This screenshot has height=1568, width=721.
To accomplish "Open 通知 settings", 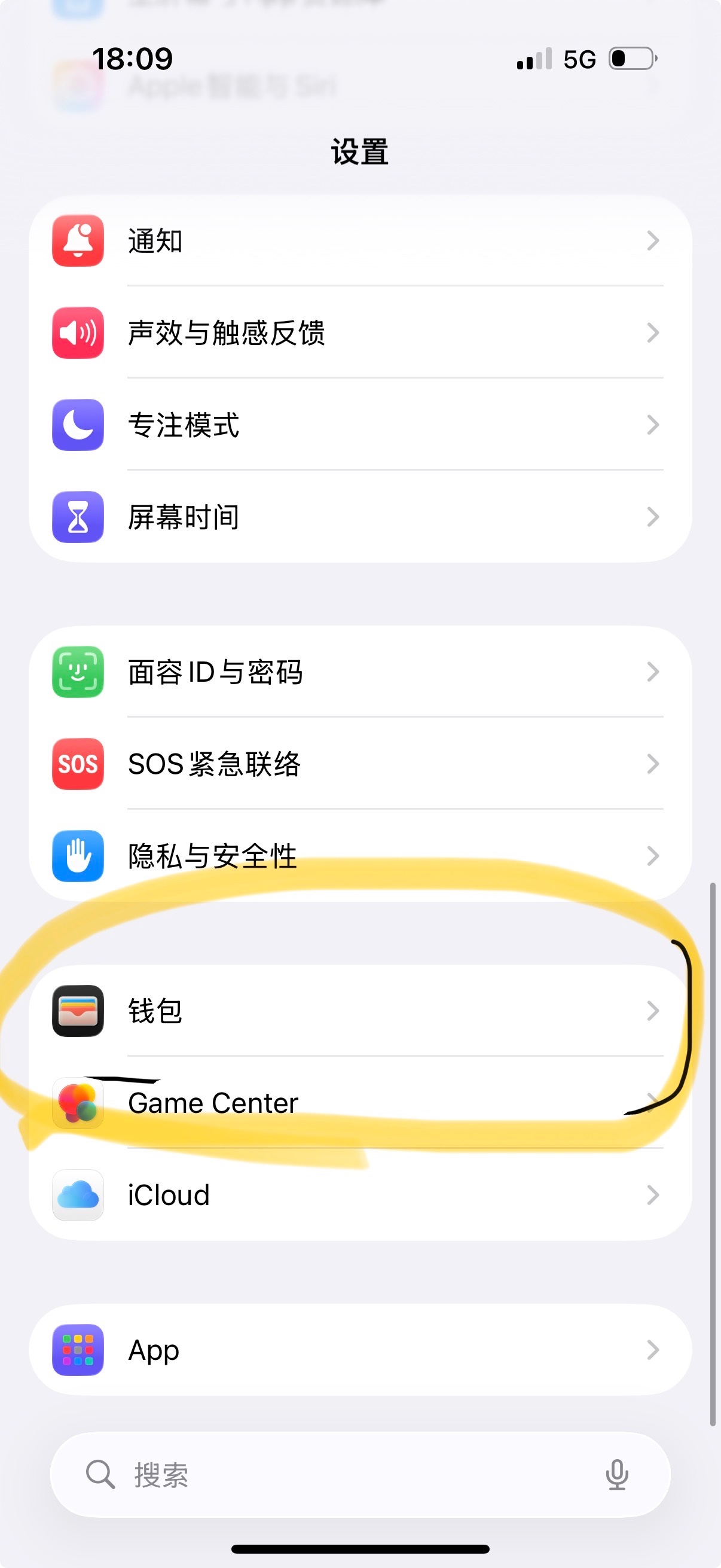I will pyautogui.click(x=359, y=241).
